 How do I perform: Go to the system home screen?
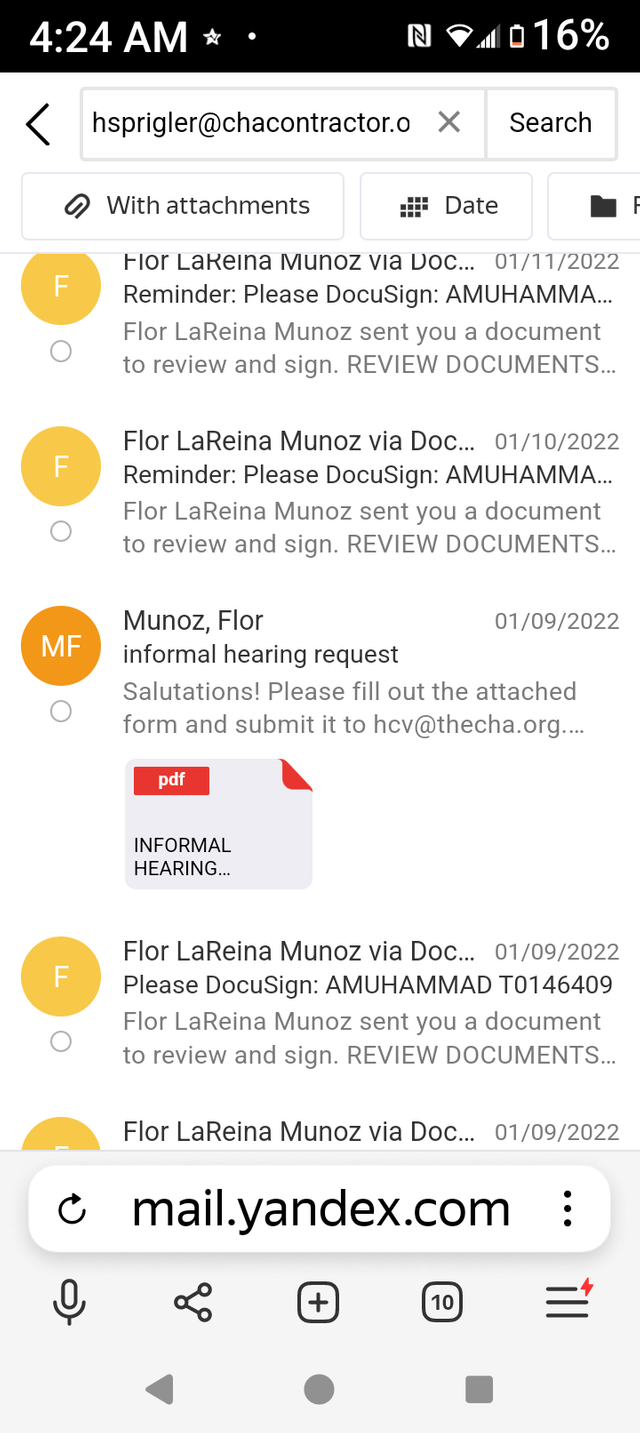click(x=319, y=1389)
